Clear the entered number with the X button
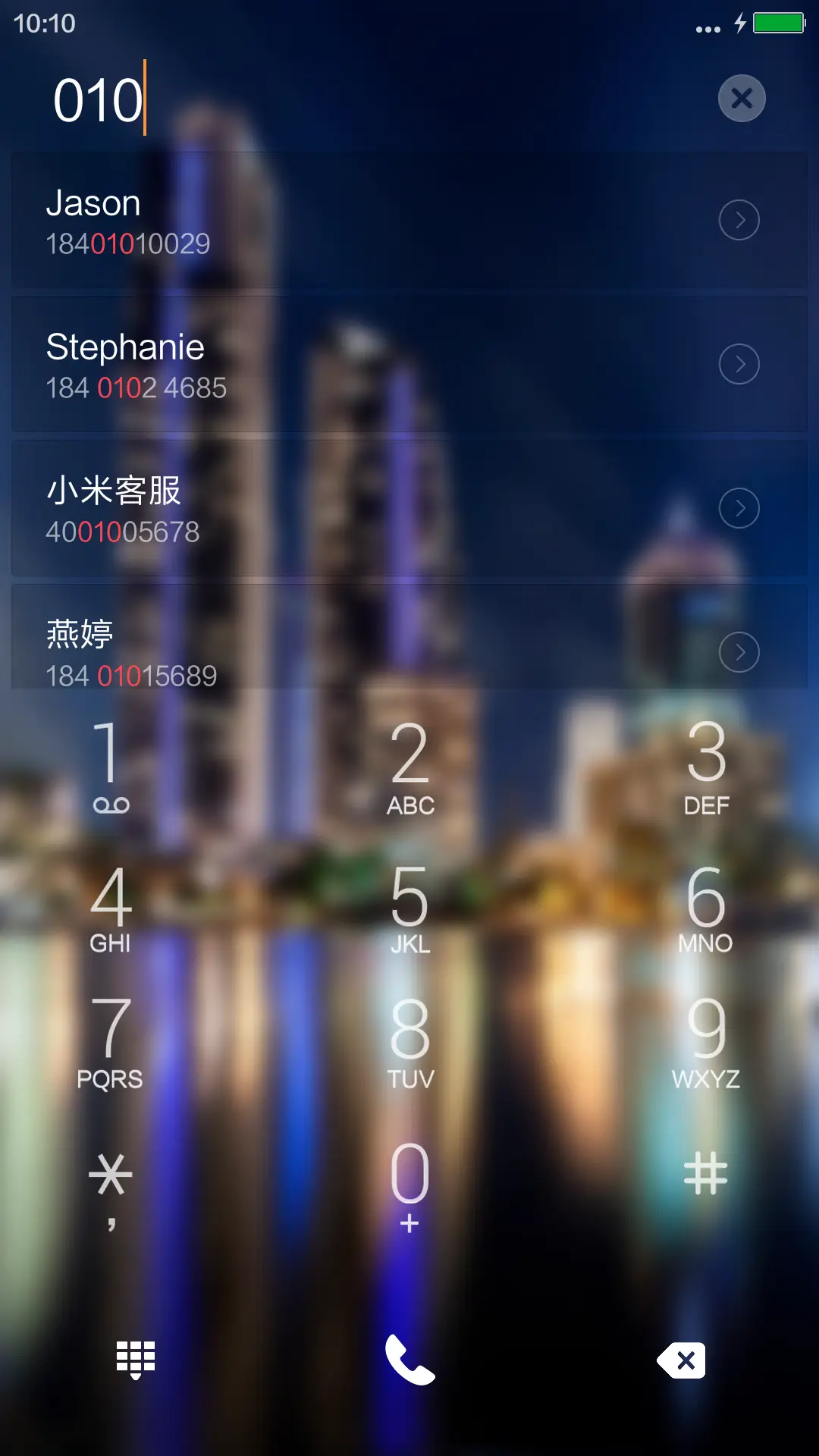The image size is (819, 1456). click(x=741, y=98)
